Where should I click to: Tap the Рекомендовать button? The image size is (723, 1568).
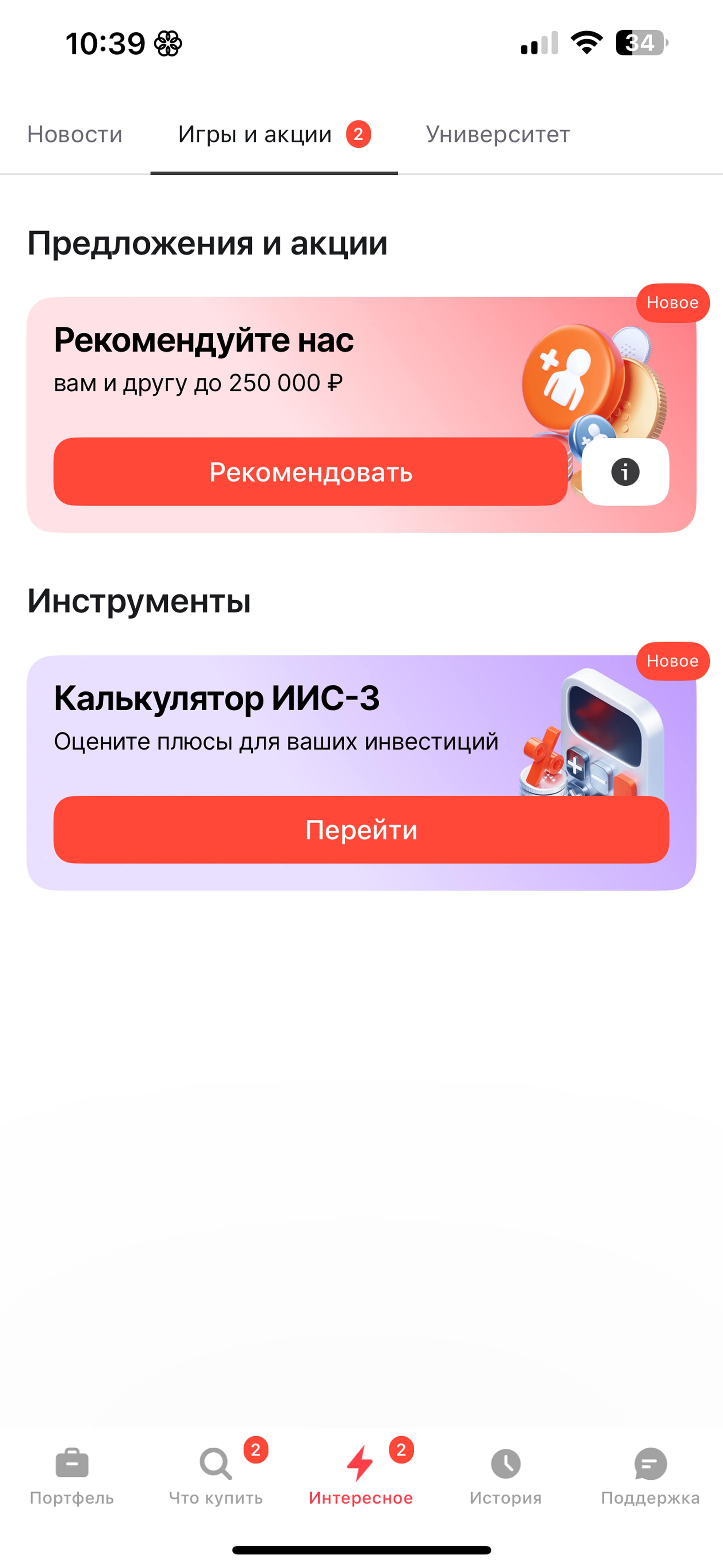tap(310, 472)
